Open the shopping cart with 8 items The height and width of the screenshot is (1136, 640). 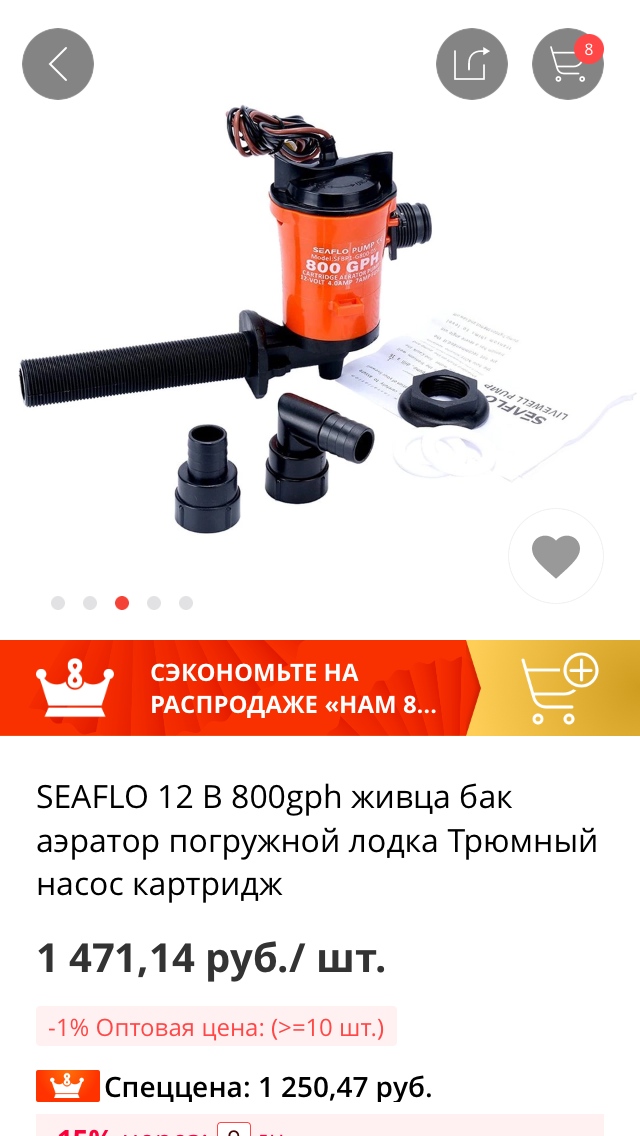pos(567,64)
